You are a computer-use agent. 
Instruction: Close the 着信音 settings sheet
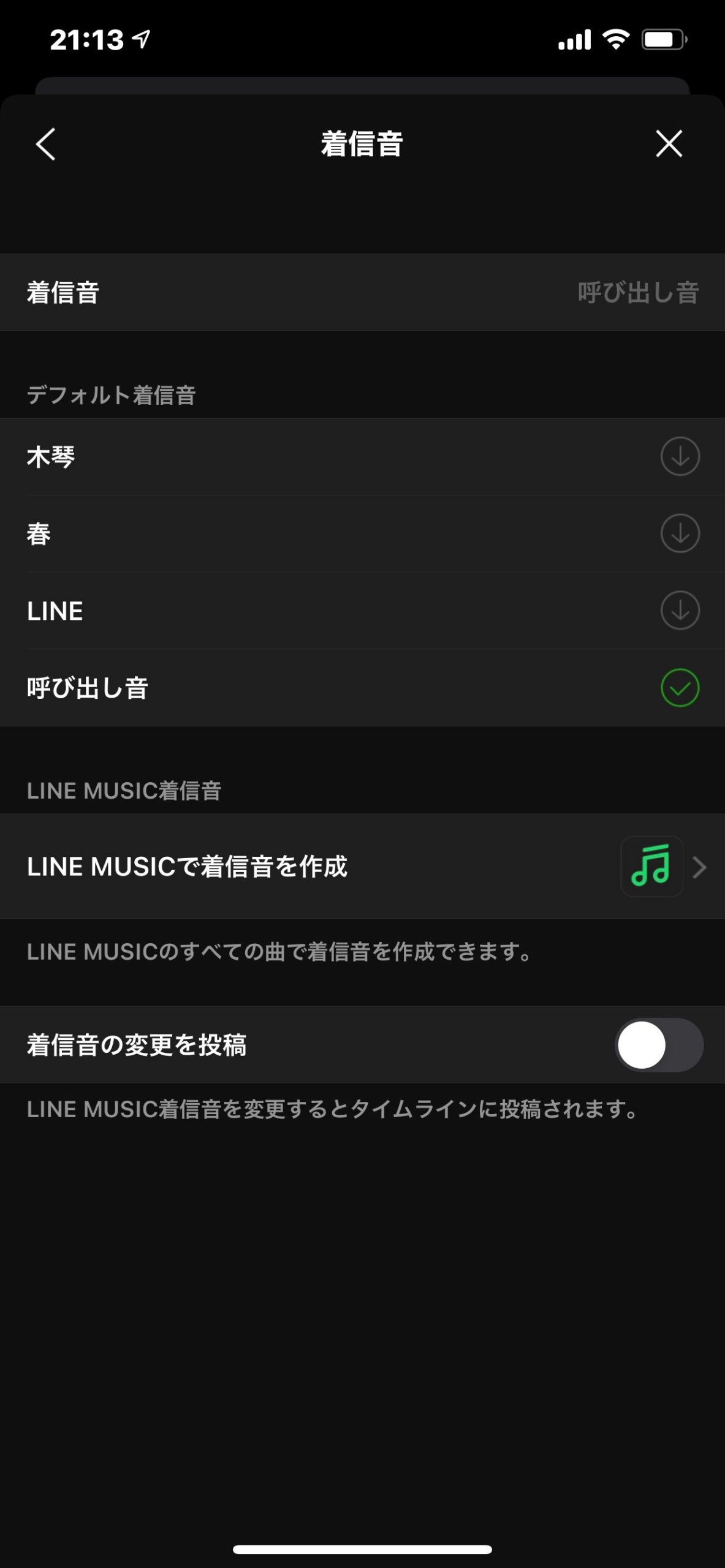[x=669, y=144]
